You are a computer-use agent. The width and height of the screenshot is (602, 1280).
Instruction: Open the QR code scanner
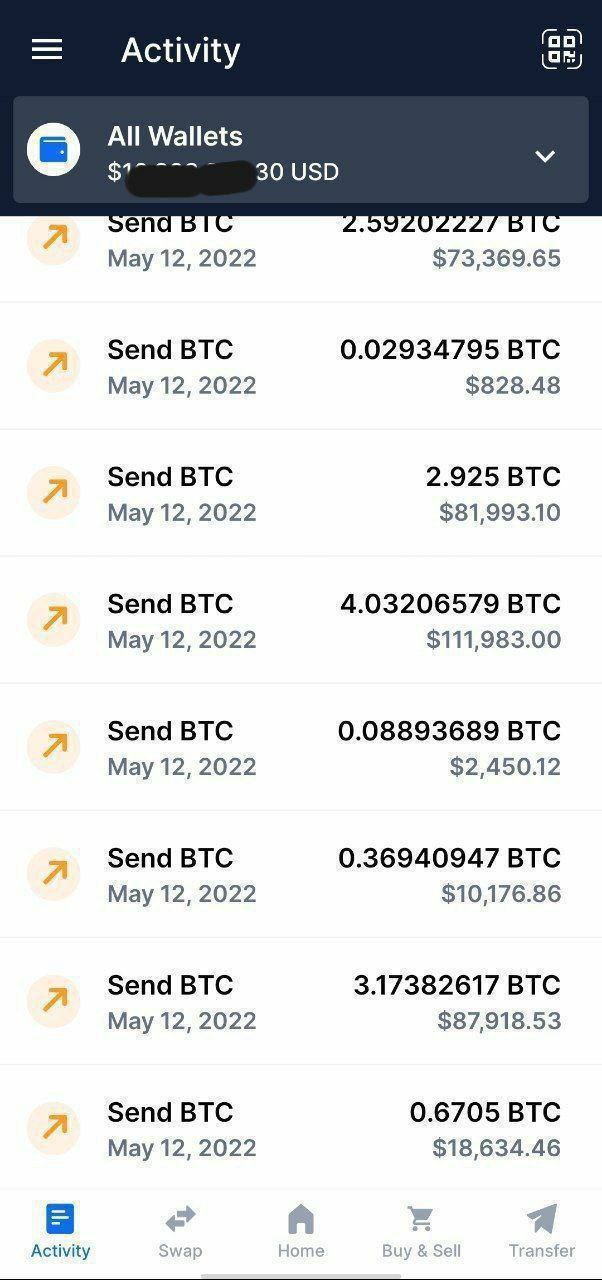561,50
